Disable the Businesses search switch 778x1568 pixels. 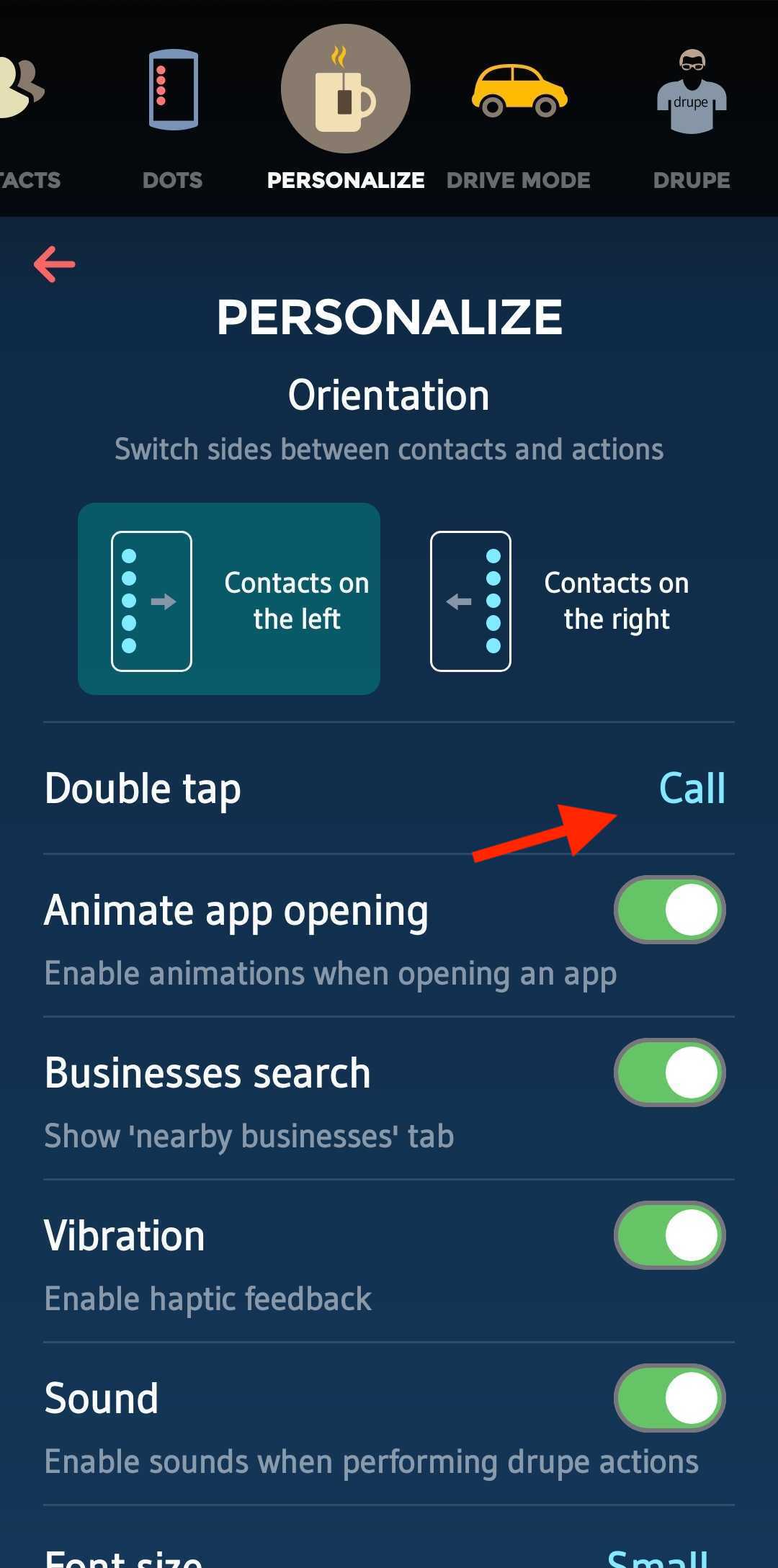pos(669,1072)
